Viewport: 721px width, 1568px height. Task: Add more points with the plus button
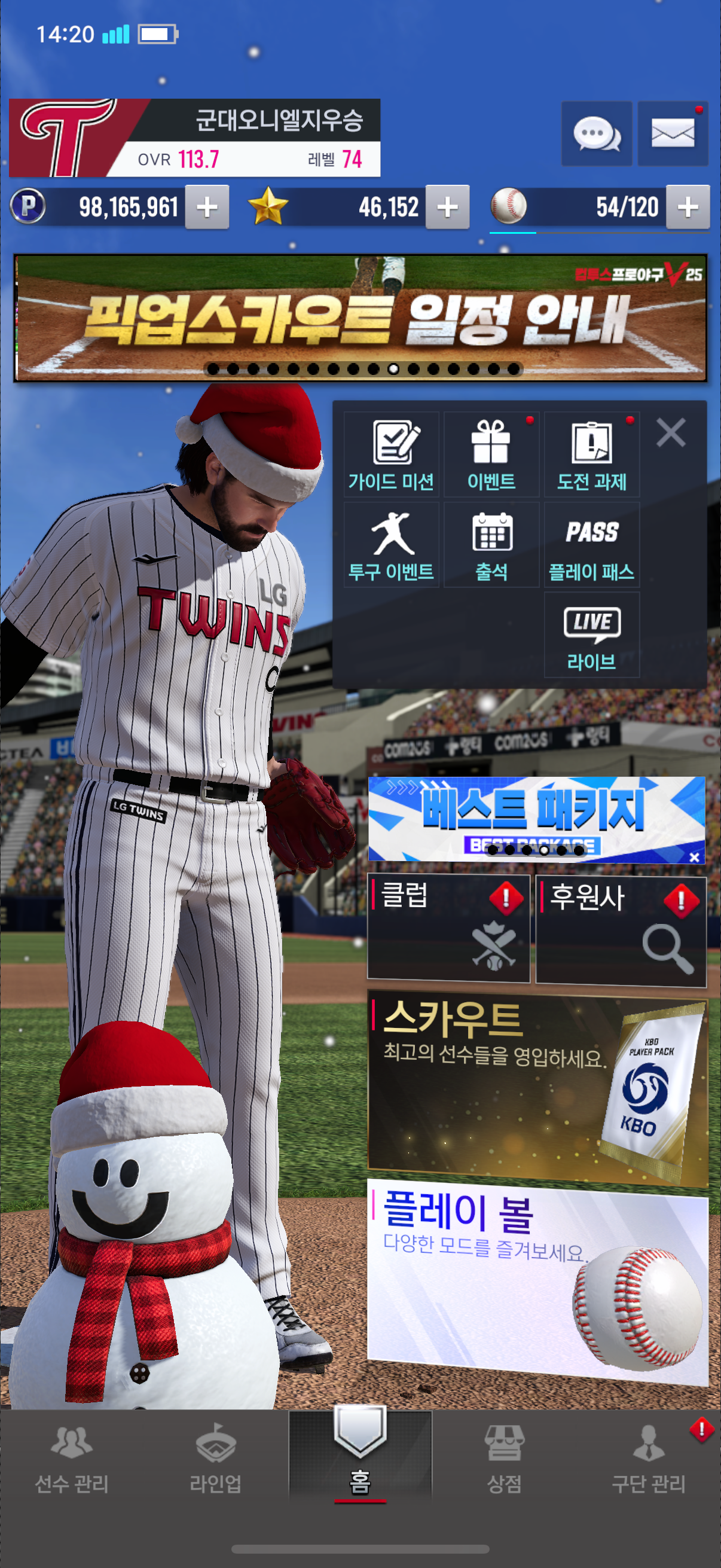pos(207,207)
